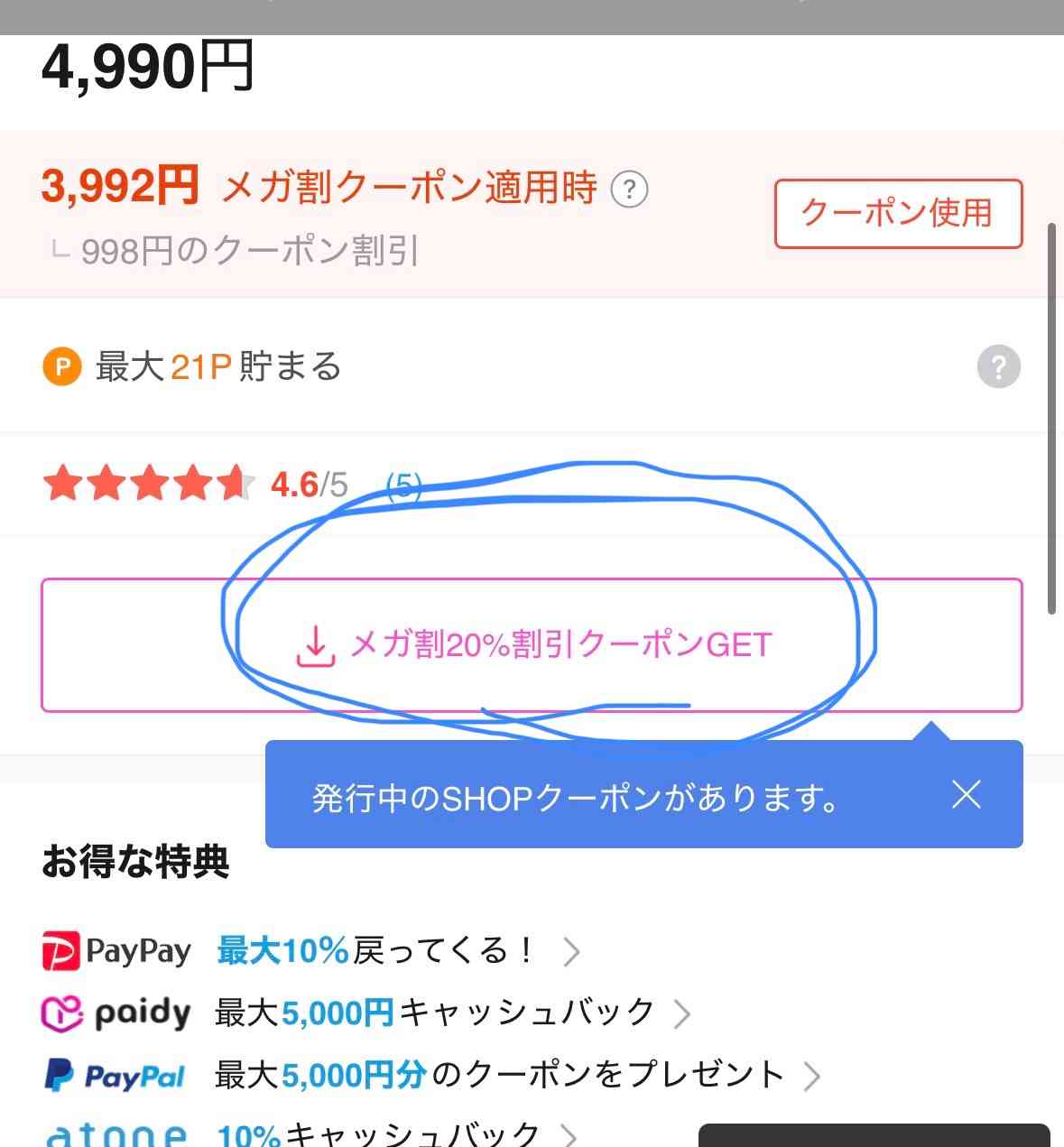1064x1147 pixels.
Task: Dismiss the SHOPクーポン notification with X
Action: [966, 795]
